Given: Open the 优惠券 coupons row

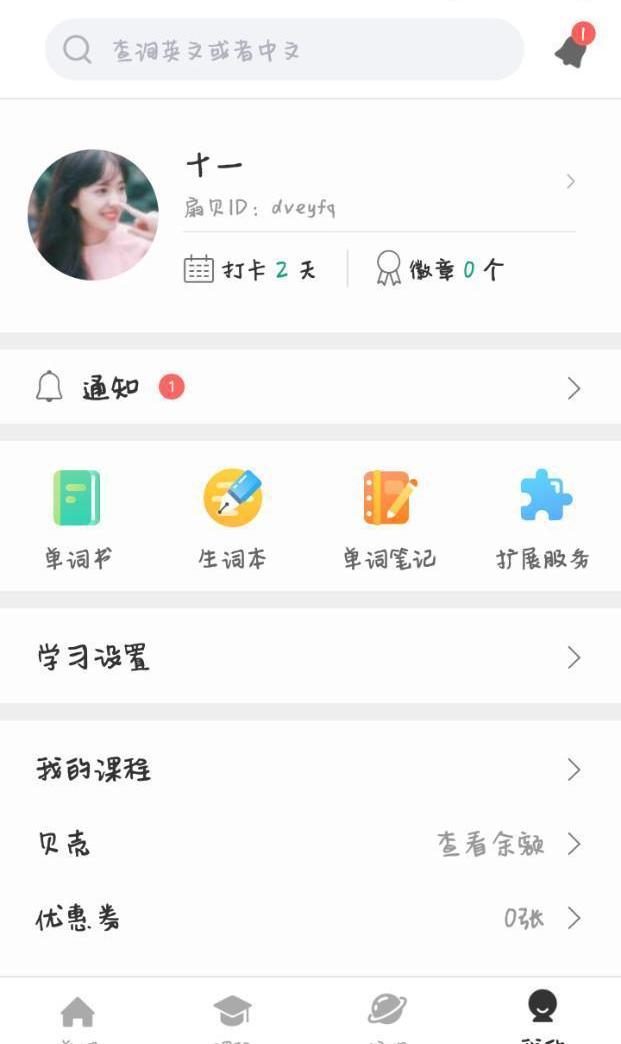Looking at the screenshot, I should click(310, 918).
